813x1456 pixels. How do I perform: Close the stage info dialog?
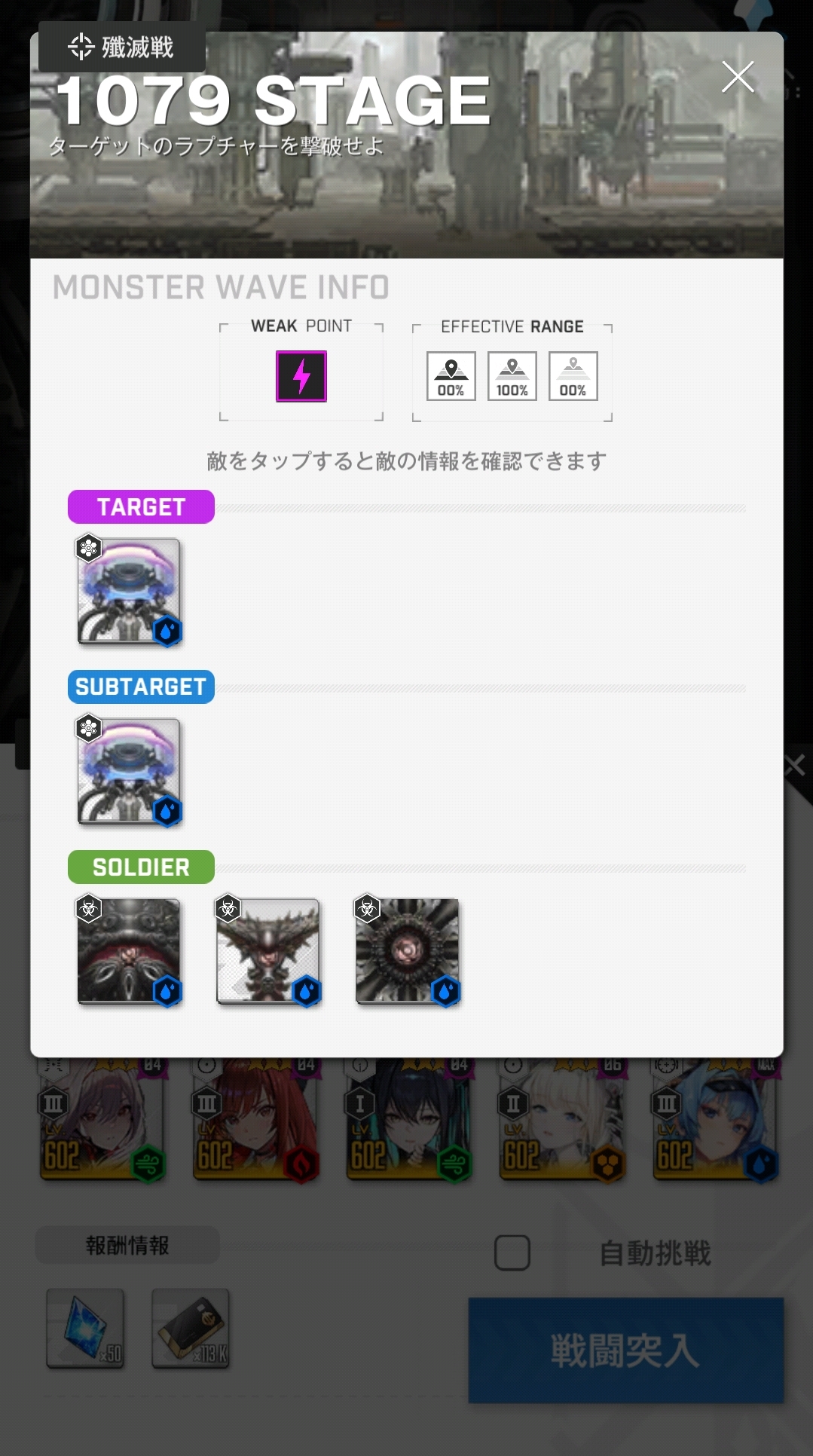pyautogui.click(x=737, y=77)
